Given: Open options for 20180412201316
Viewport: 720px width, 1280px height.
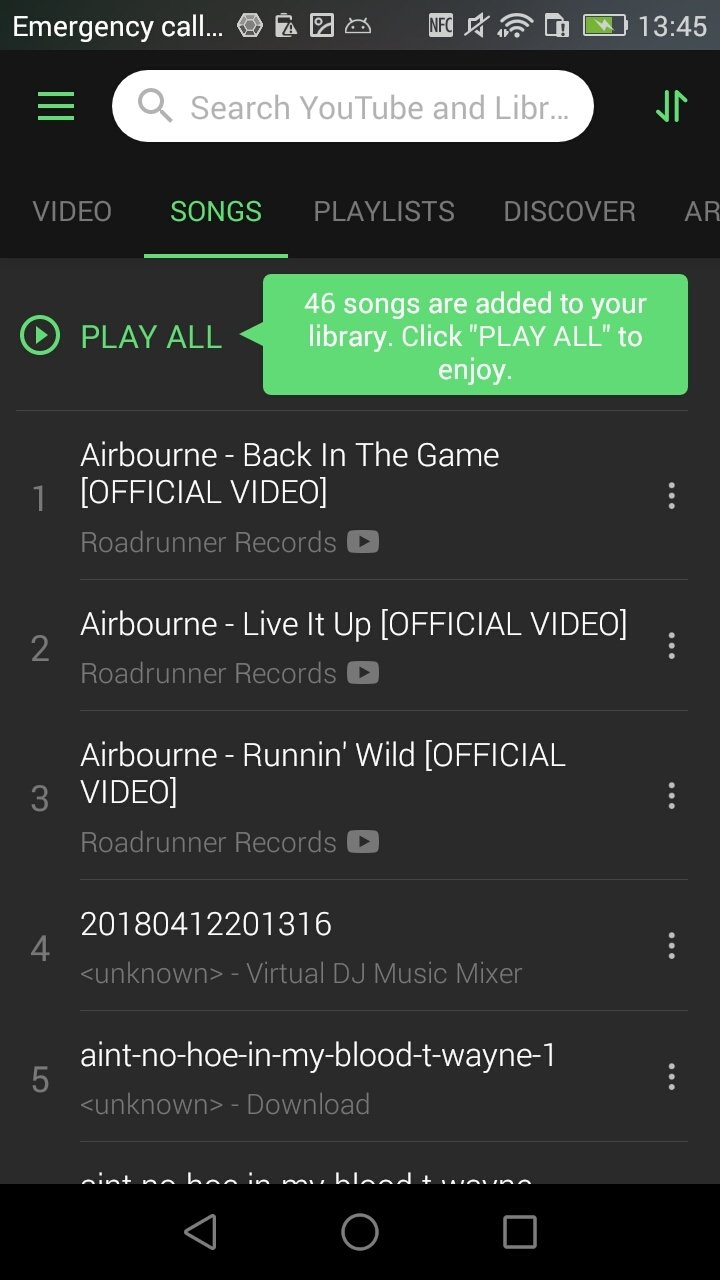Looking at the screenshot, I should [x=671, y=946].
